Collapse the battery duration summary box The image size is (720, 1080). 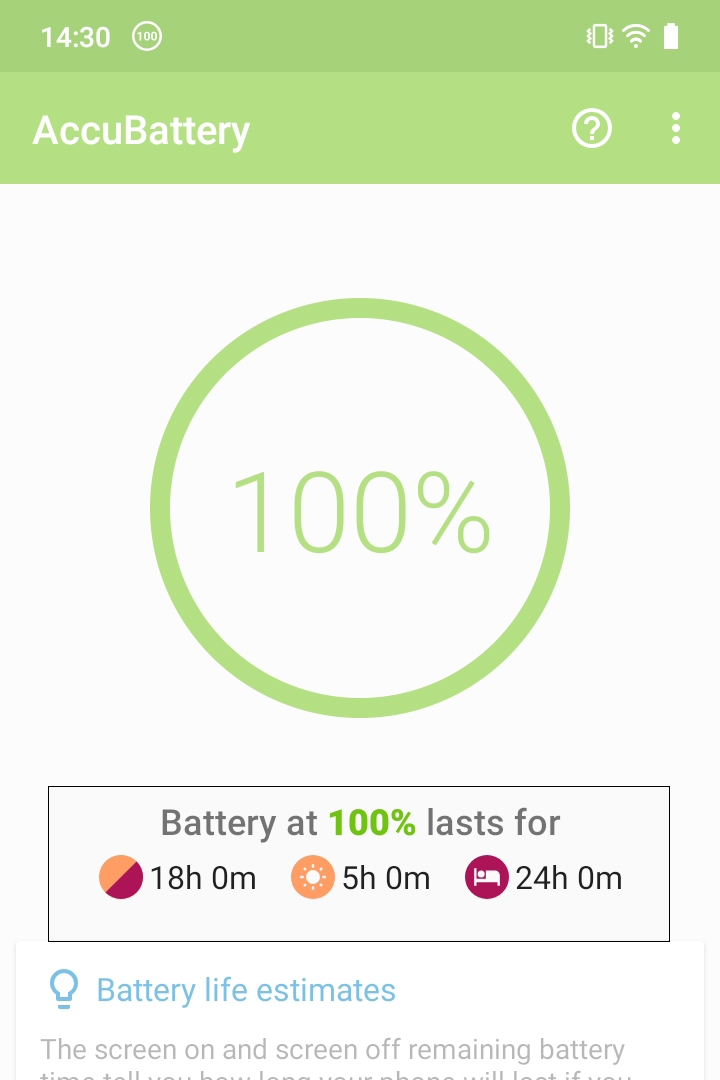359,862
